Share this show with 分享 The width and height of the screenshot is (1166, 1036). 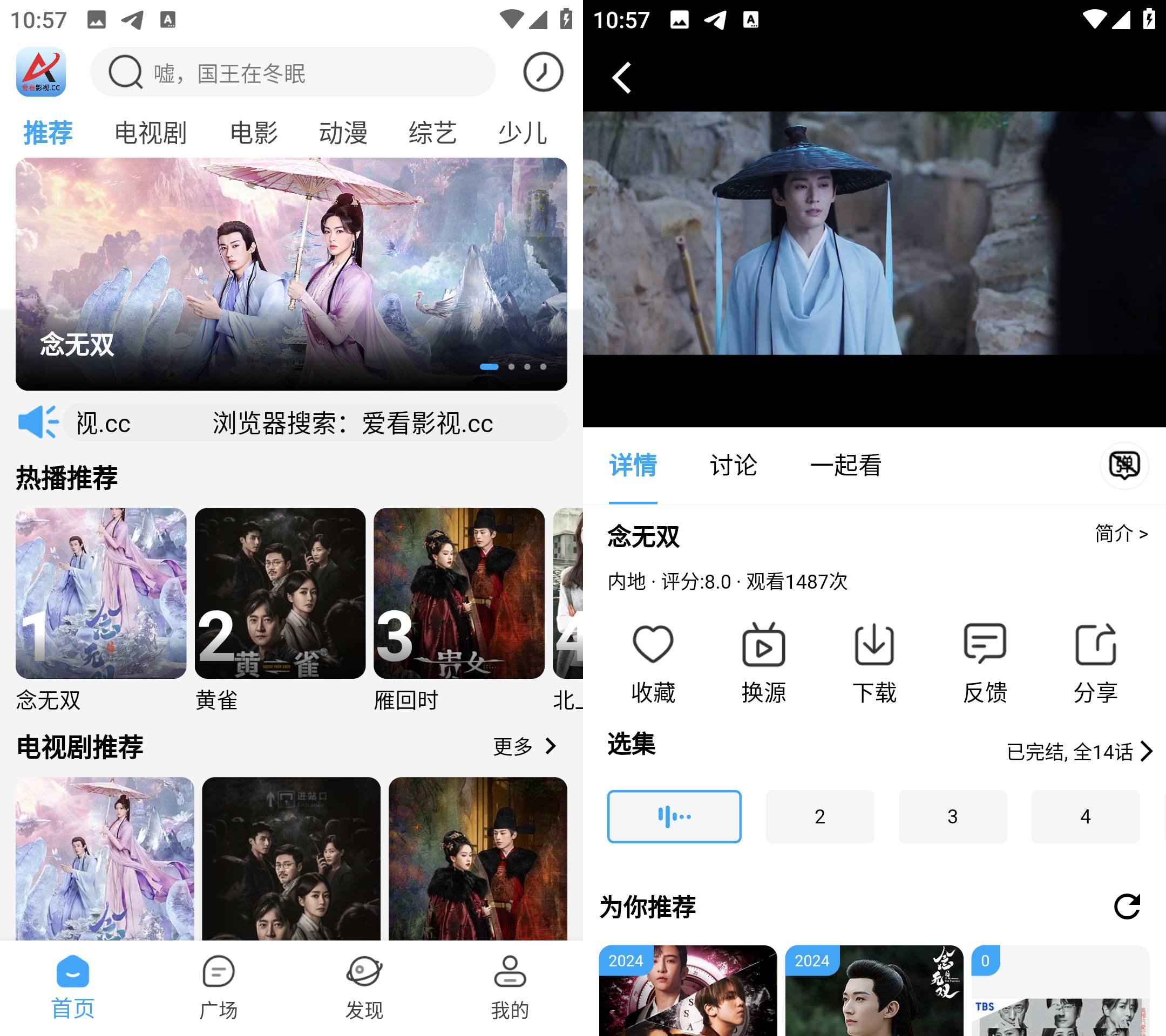coord(1095,663)
